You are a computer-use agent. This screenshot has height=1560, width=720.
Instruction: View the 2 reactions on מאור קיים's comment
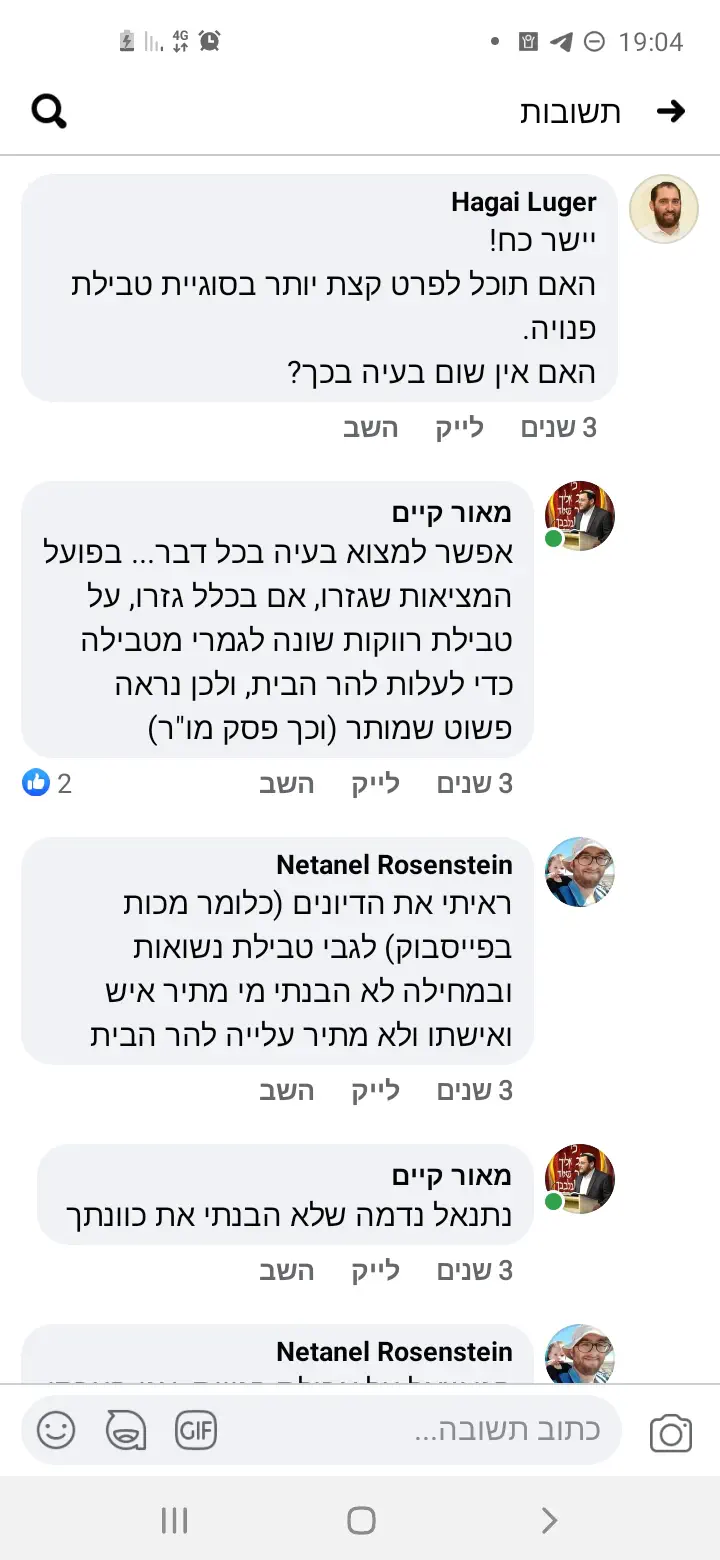pos(48,783)
